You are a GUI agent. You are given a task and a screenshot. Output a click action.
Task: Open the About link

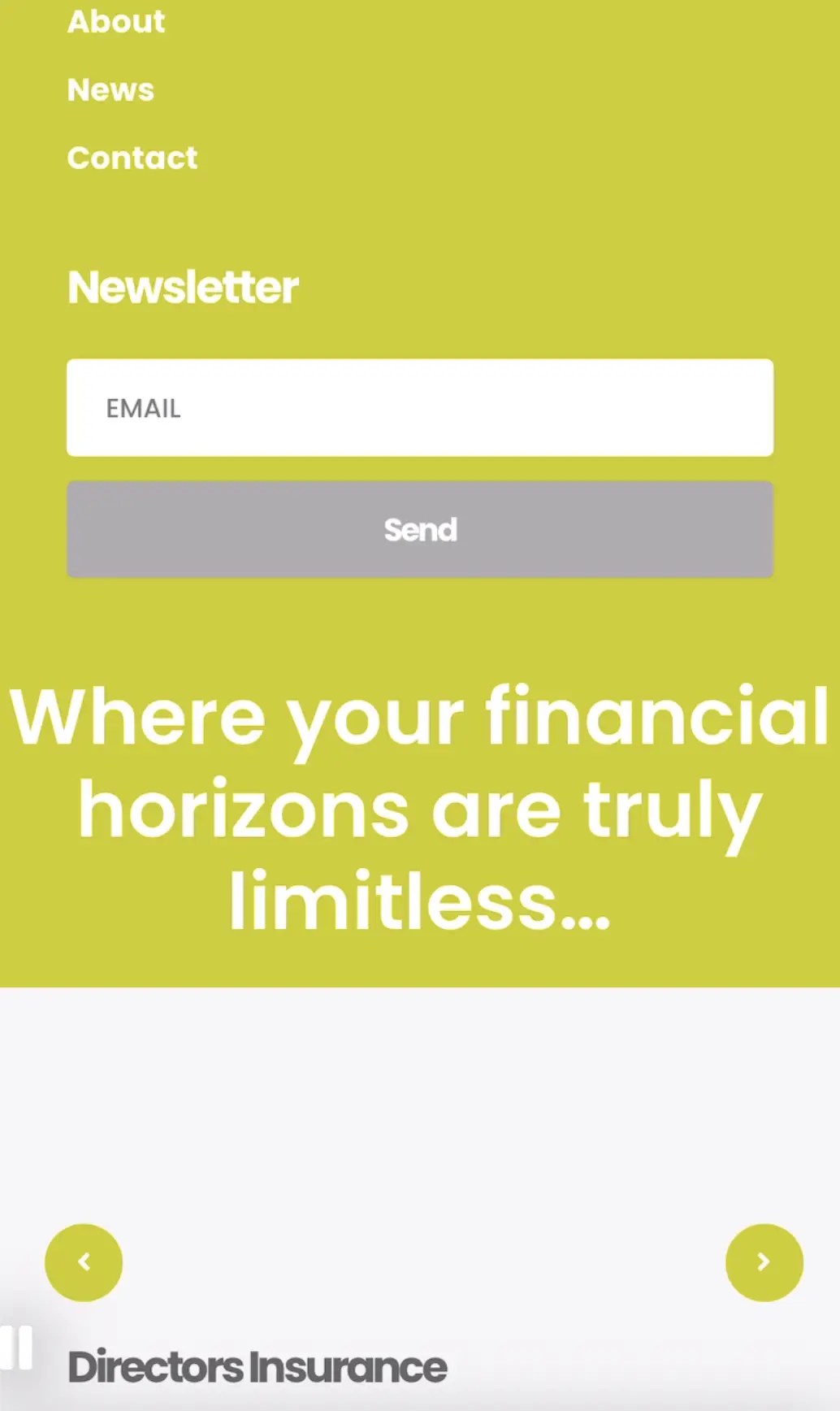click(x=116, y=21)
